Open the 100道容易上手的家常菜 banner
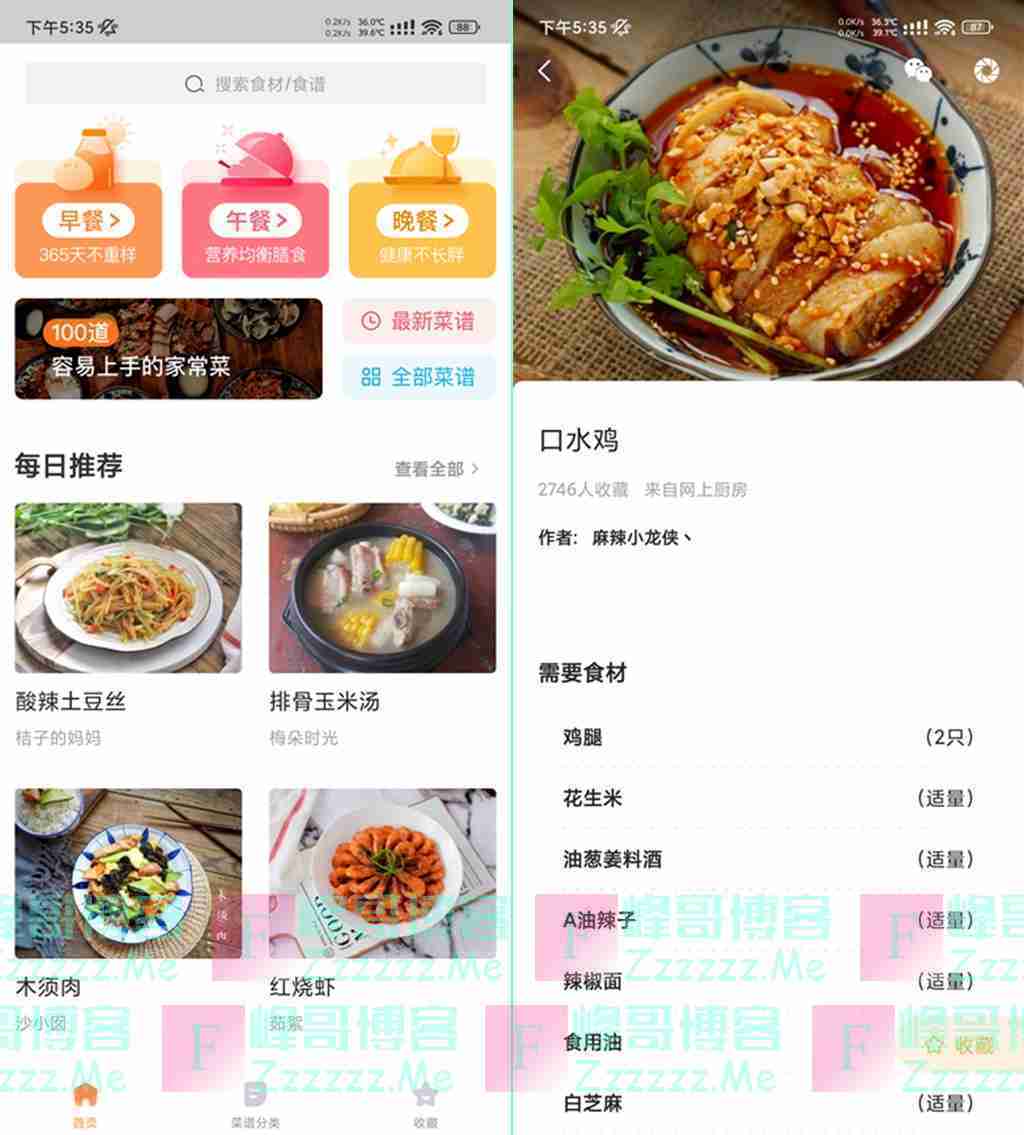This screenshot has height=1135, width=1024. (168, 349)
